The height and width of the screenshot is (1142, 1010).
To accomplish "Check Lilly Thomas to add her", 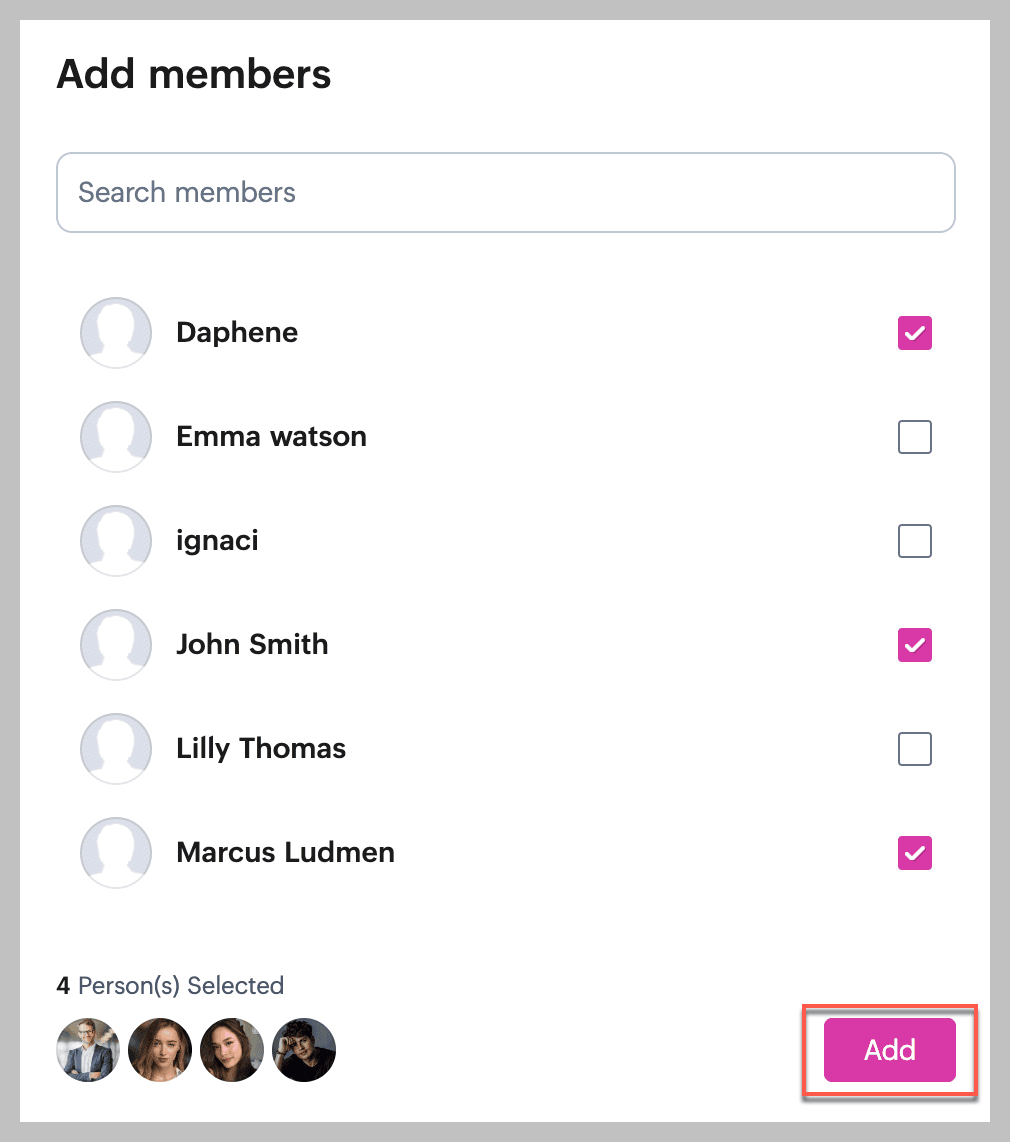I will (915, 749).
